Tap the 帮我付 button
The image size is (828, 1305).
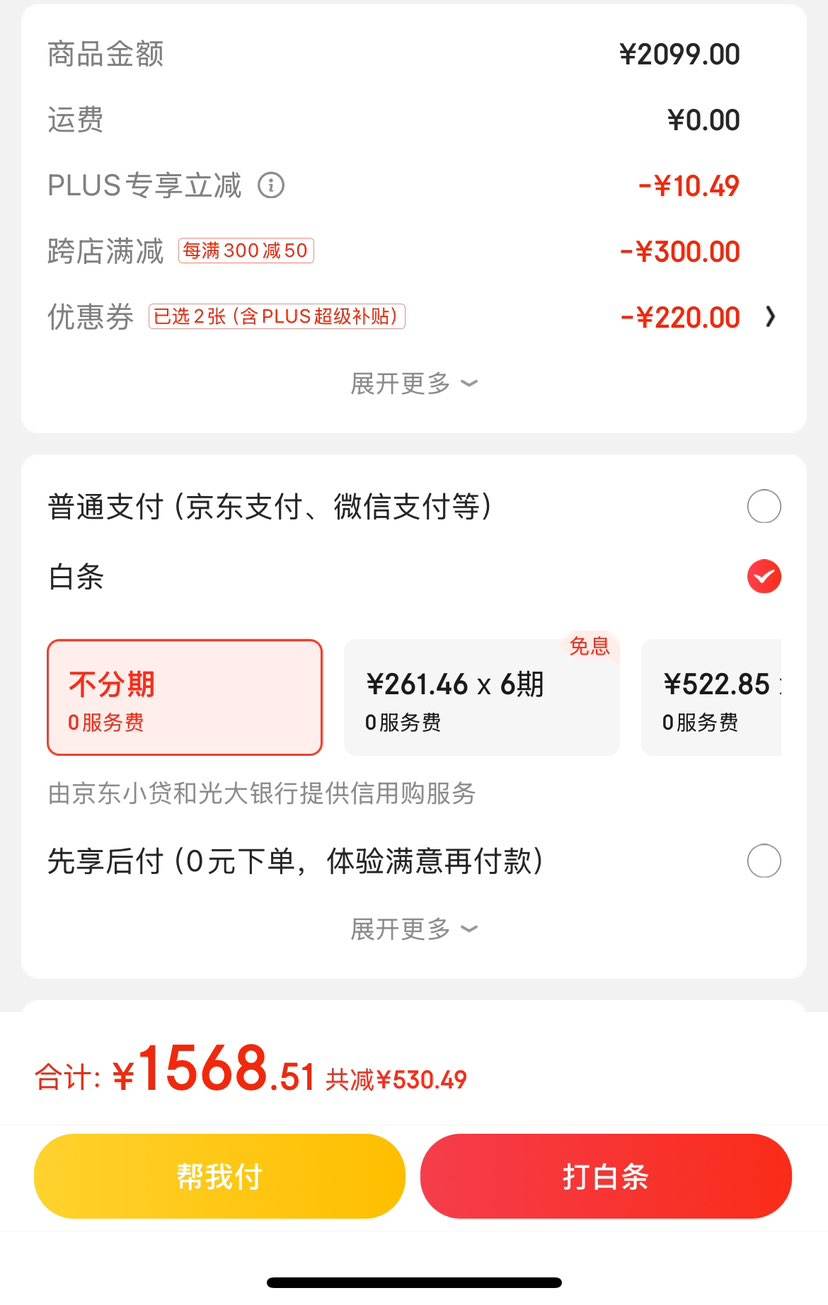click(x=219, y=1176)
